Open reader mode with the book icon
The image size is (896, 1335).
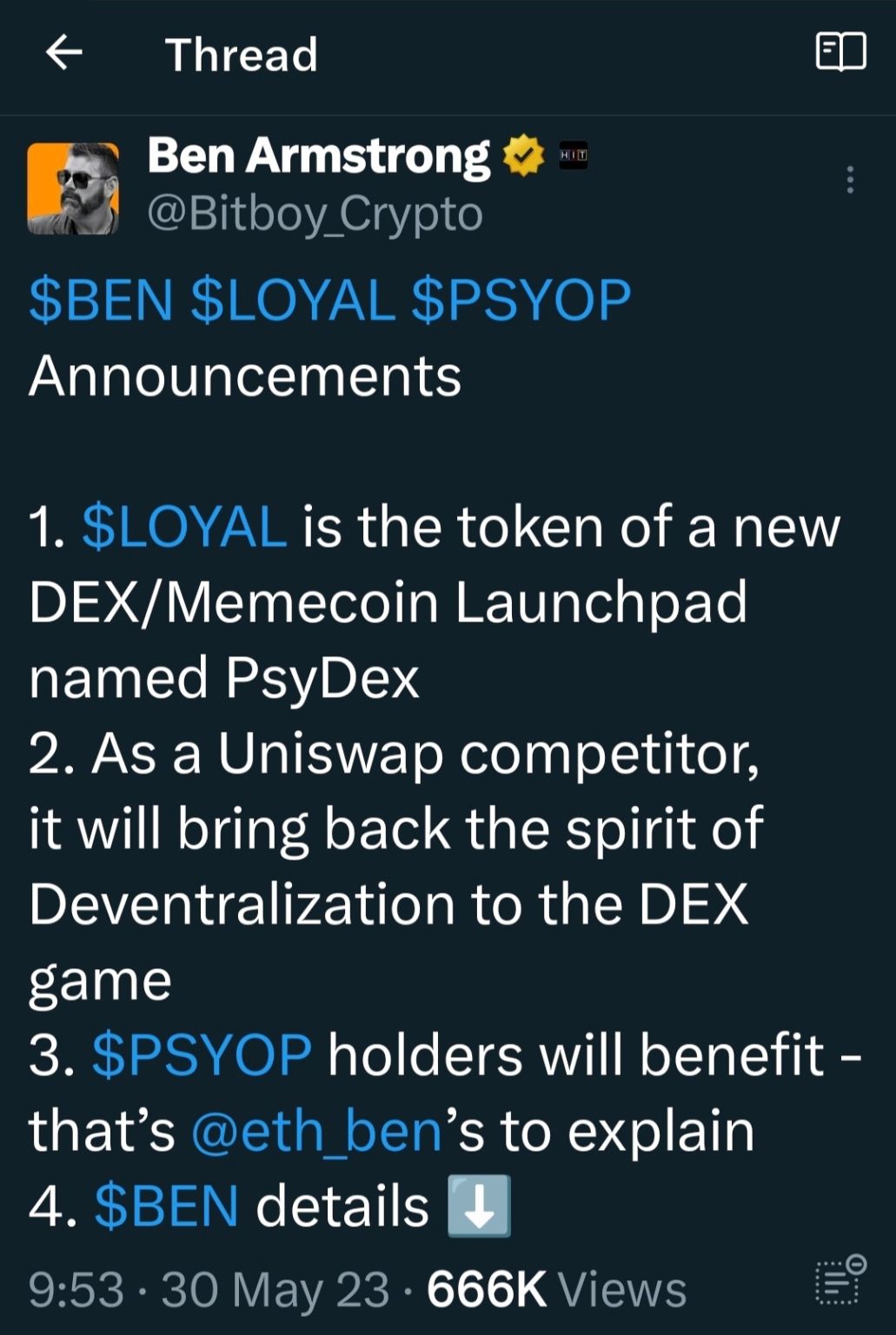click(840, 52)
